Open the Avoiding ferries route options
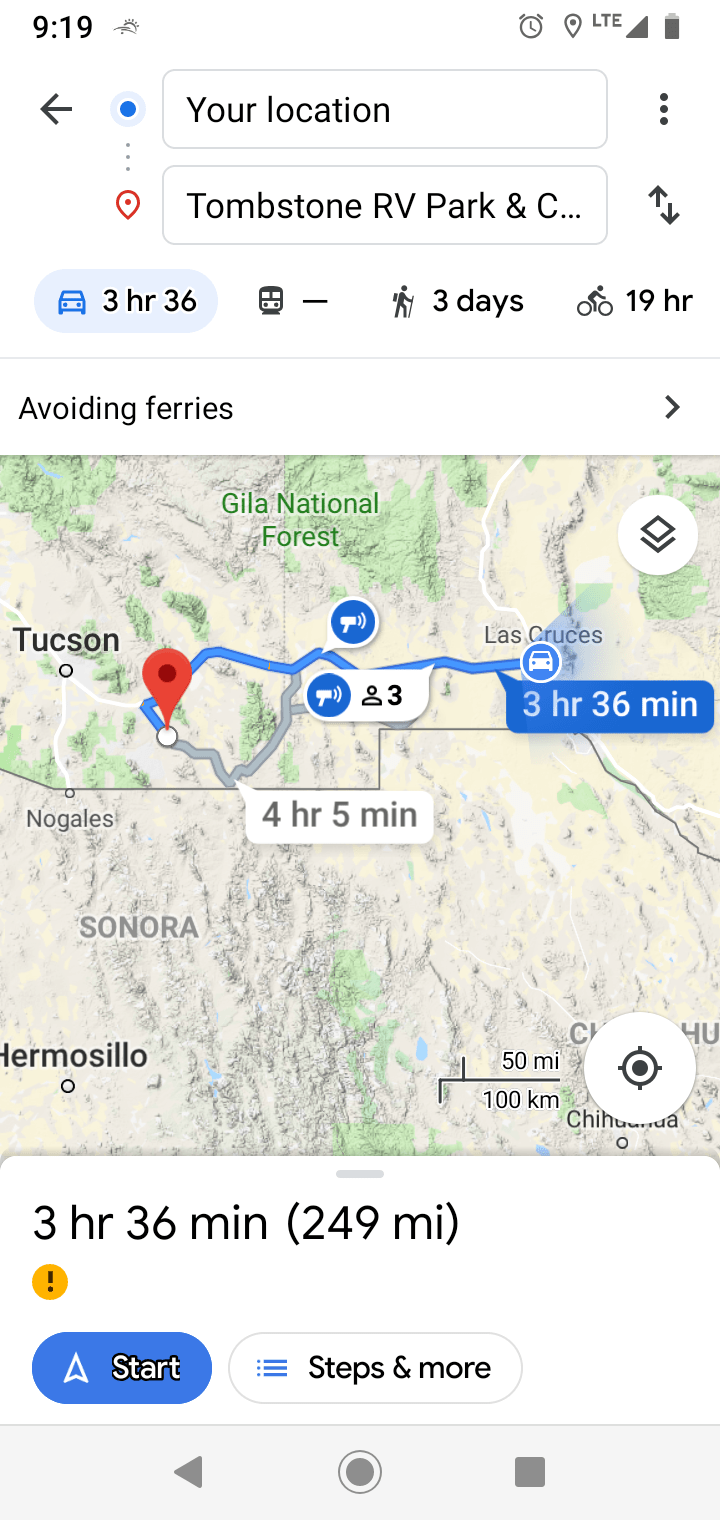Image resolution: width=720 pixels, height=1520 pixels. pyautogui.click(x=360, y=408)
